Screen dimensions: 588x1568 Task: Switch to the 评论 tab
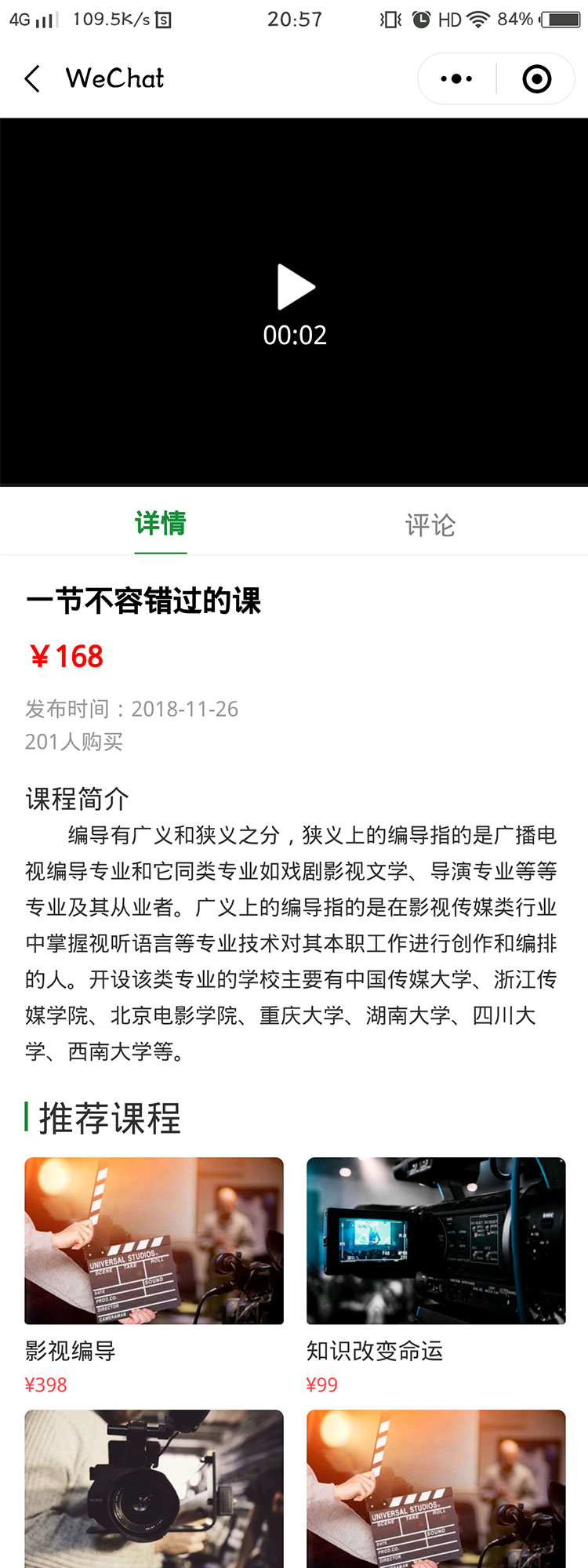click(430, 524)
